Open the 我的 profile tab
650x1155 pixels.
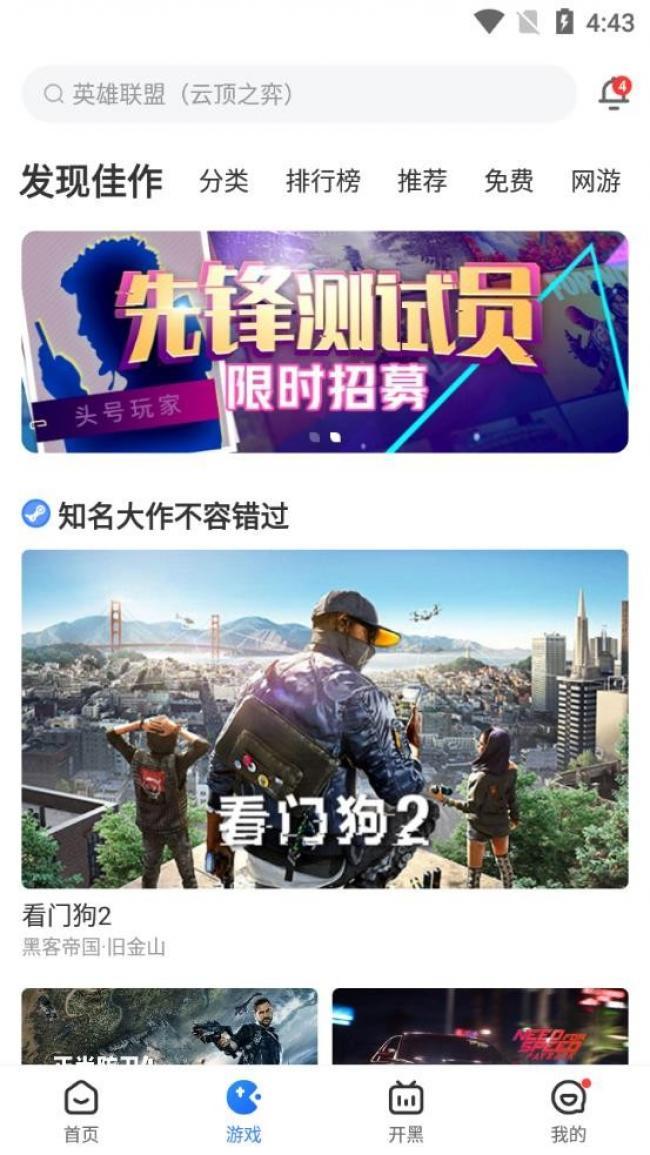pyautogui.click(x=568, y=1111)
